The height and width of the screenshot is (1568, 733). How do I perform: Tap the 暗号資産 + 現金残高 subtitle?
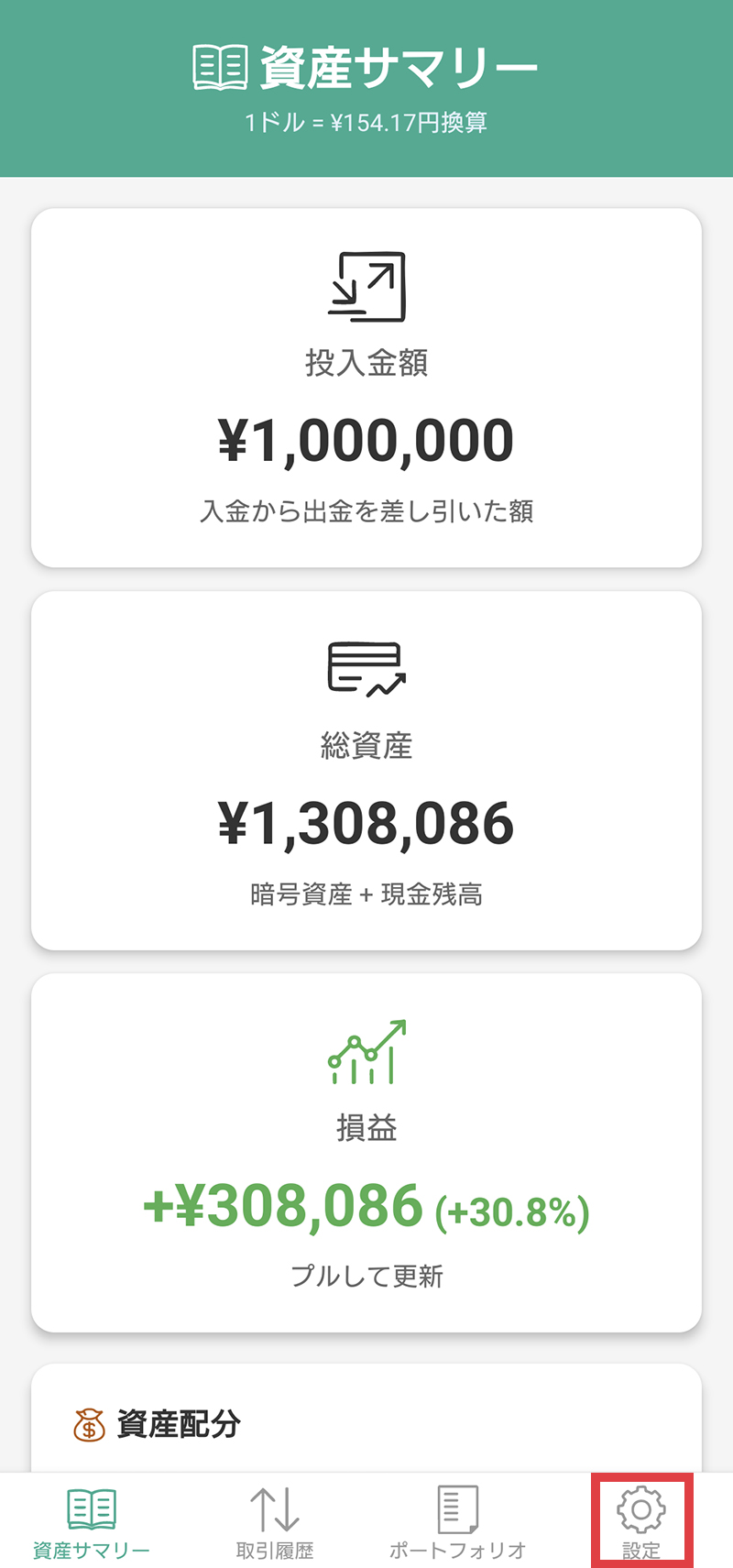366,894
